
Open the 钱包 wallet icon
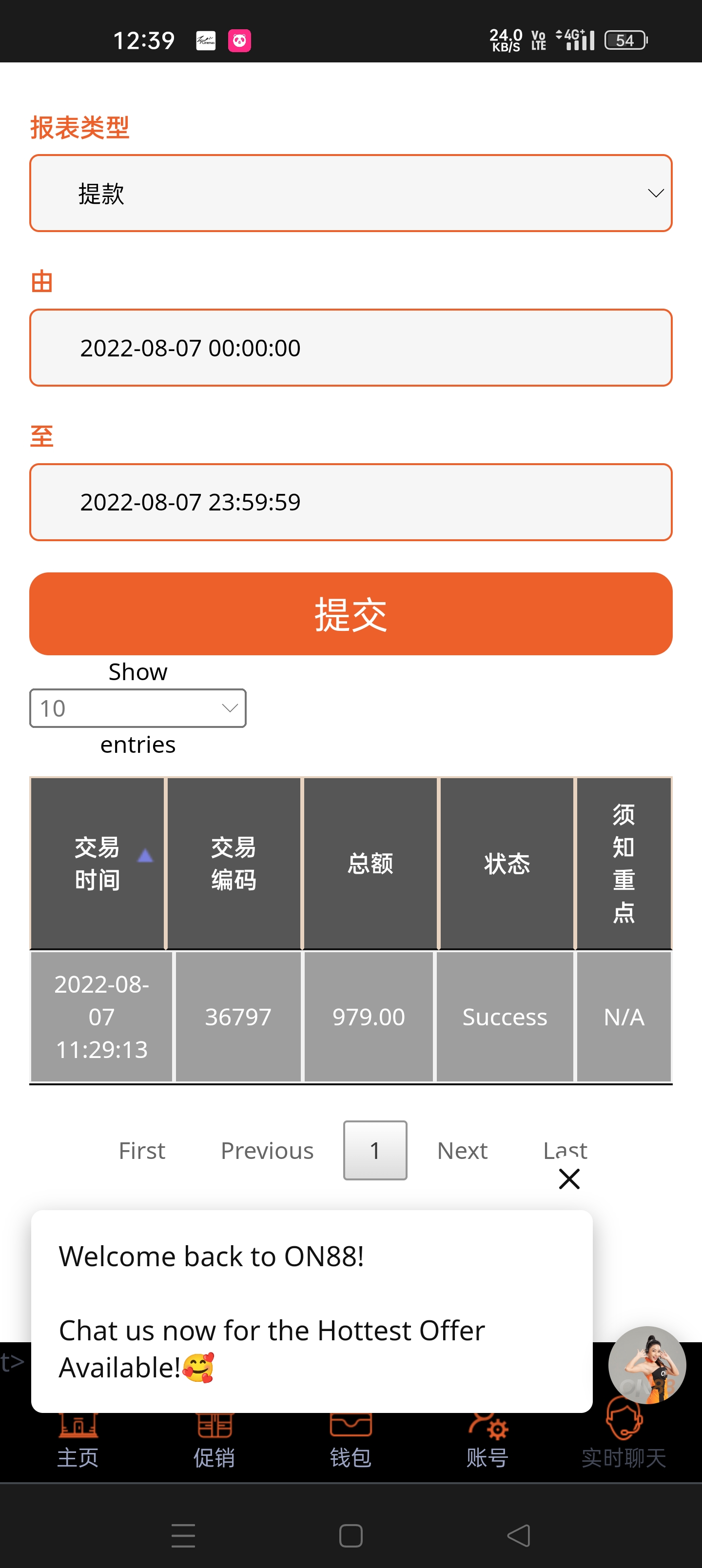(x=351, y=1436)
